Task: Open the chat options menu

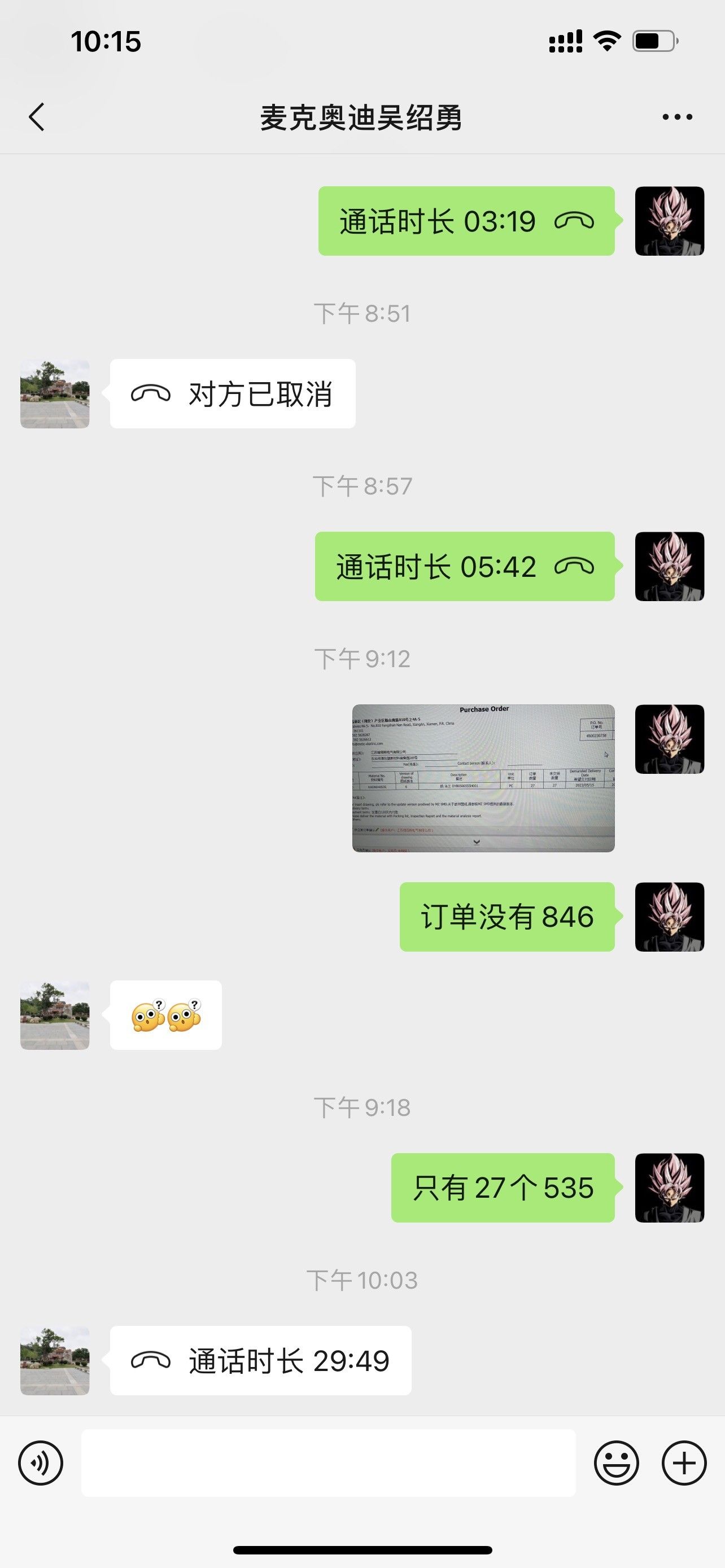Action: 677,117
